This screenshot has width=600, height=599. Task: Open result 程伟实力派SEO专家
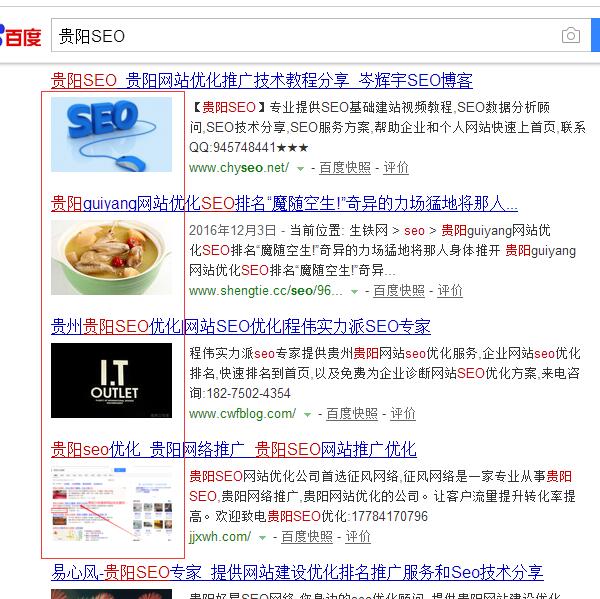pos(240,327)
